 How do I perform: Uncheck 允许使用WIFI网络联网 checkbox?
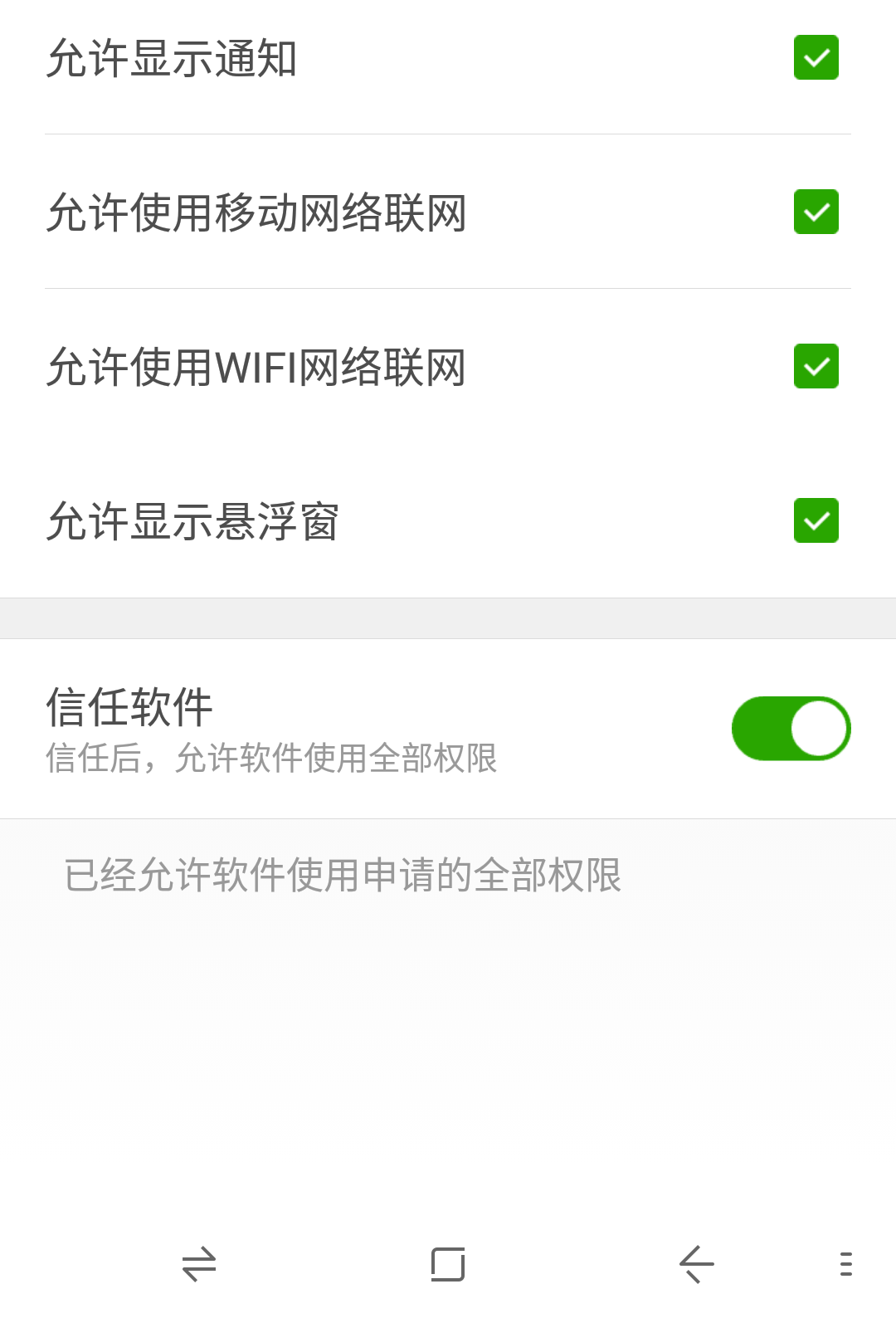(816, 366)
